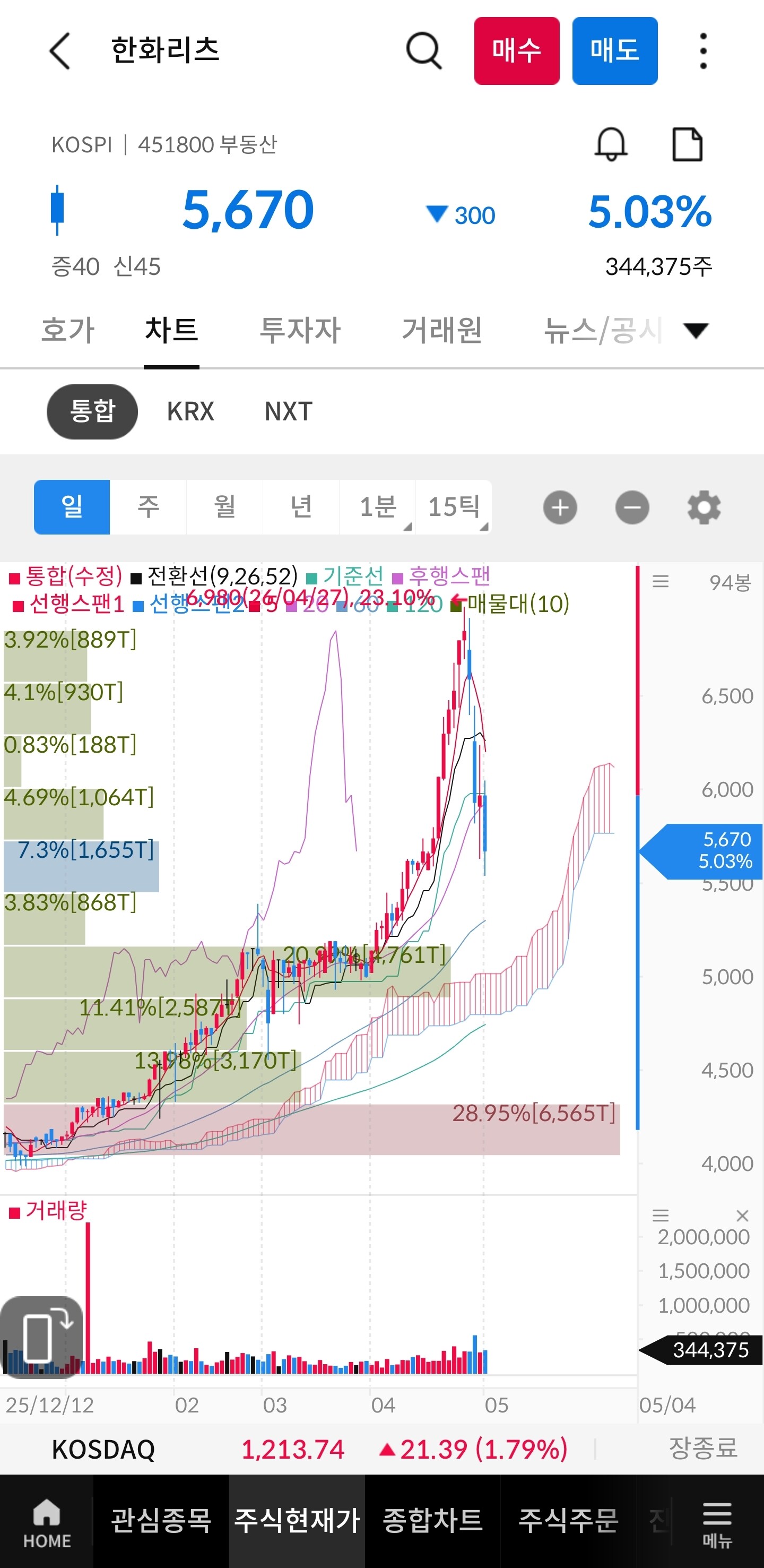Viewport: 764px width, 1568px height.
Task: Select the NXT exchange filter
Action: coord(288,411)
